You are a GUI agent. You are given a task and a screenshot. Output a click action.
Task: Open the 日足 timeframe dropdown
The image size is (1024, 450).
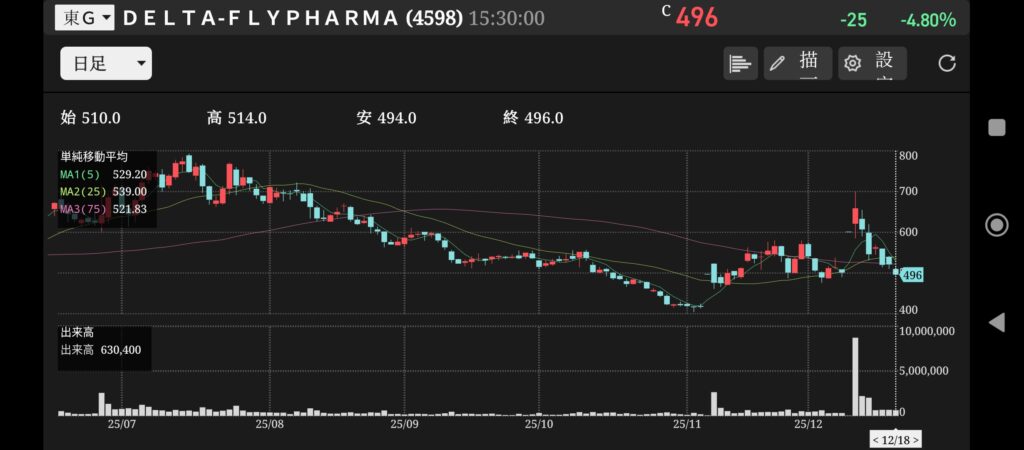[x=106, y=64]
